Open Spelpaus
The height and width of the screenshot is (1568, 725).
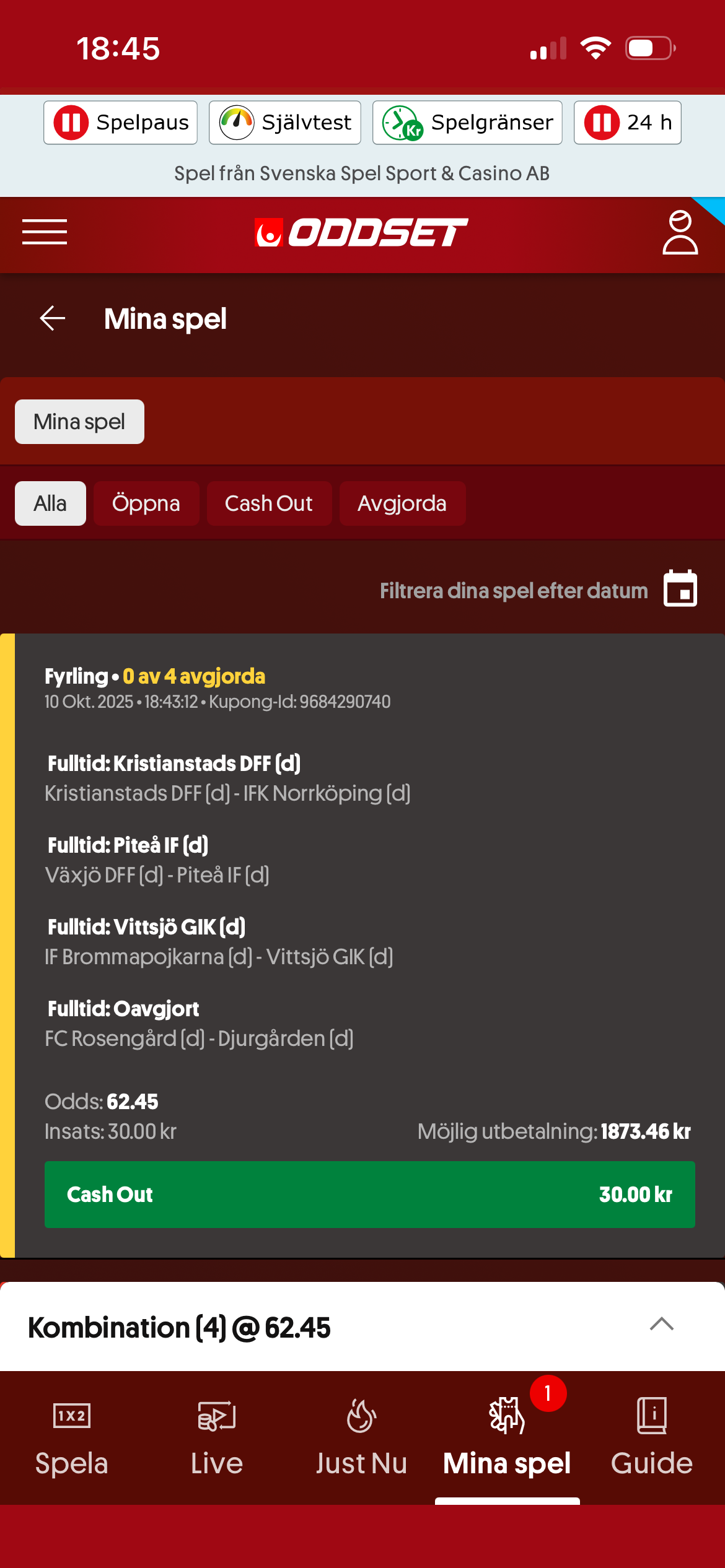(x=121, y=123)
